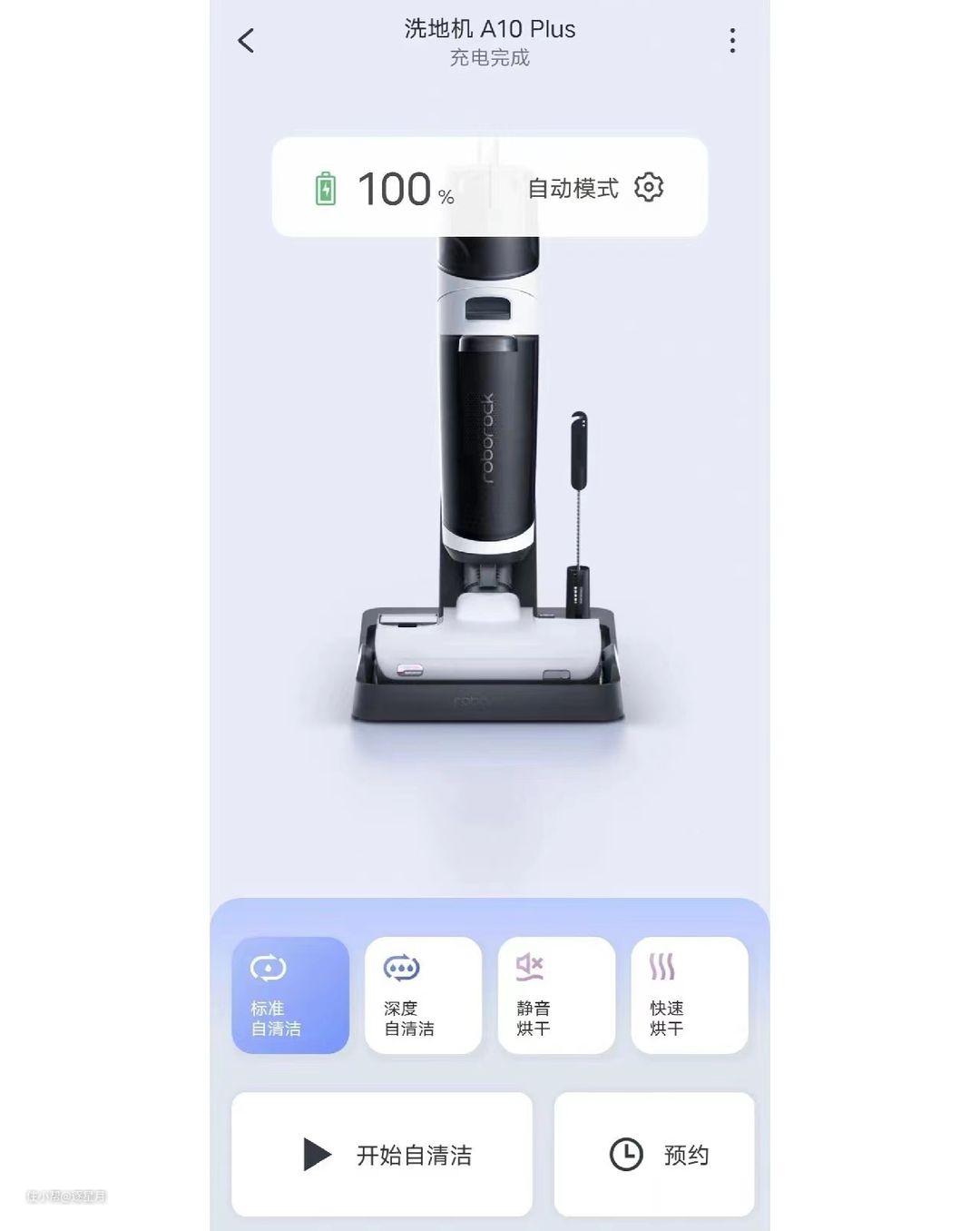
Task: Start self-cleaning with 开始自清洁
Action: (x=382, y=1154)
